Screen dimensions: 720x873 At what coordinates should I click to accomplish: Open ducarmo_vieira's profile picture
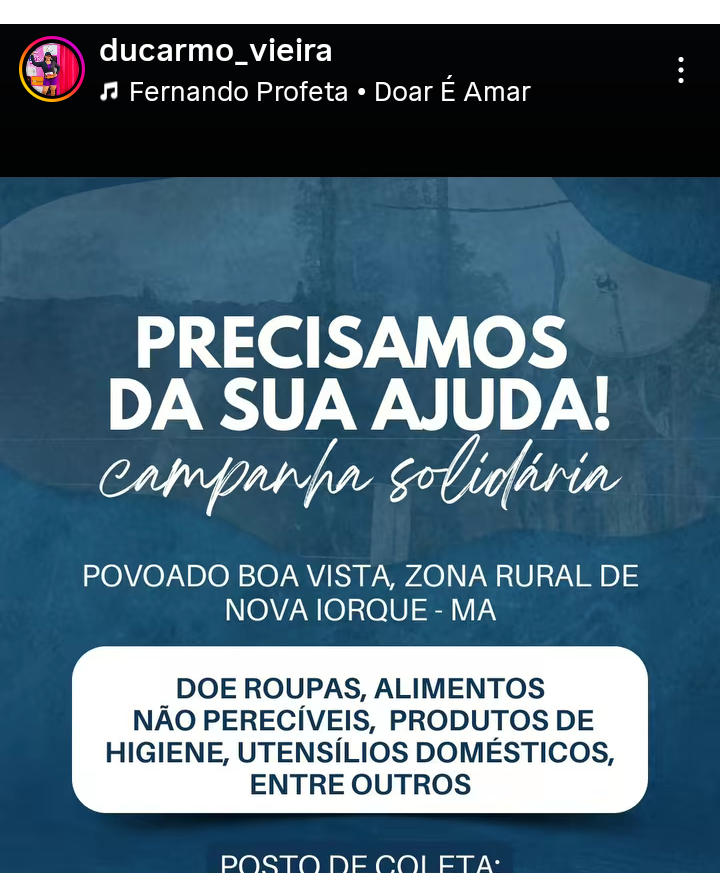52,69
